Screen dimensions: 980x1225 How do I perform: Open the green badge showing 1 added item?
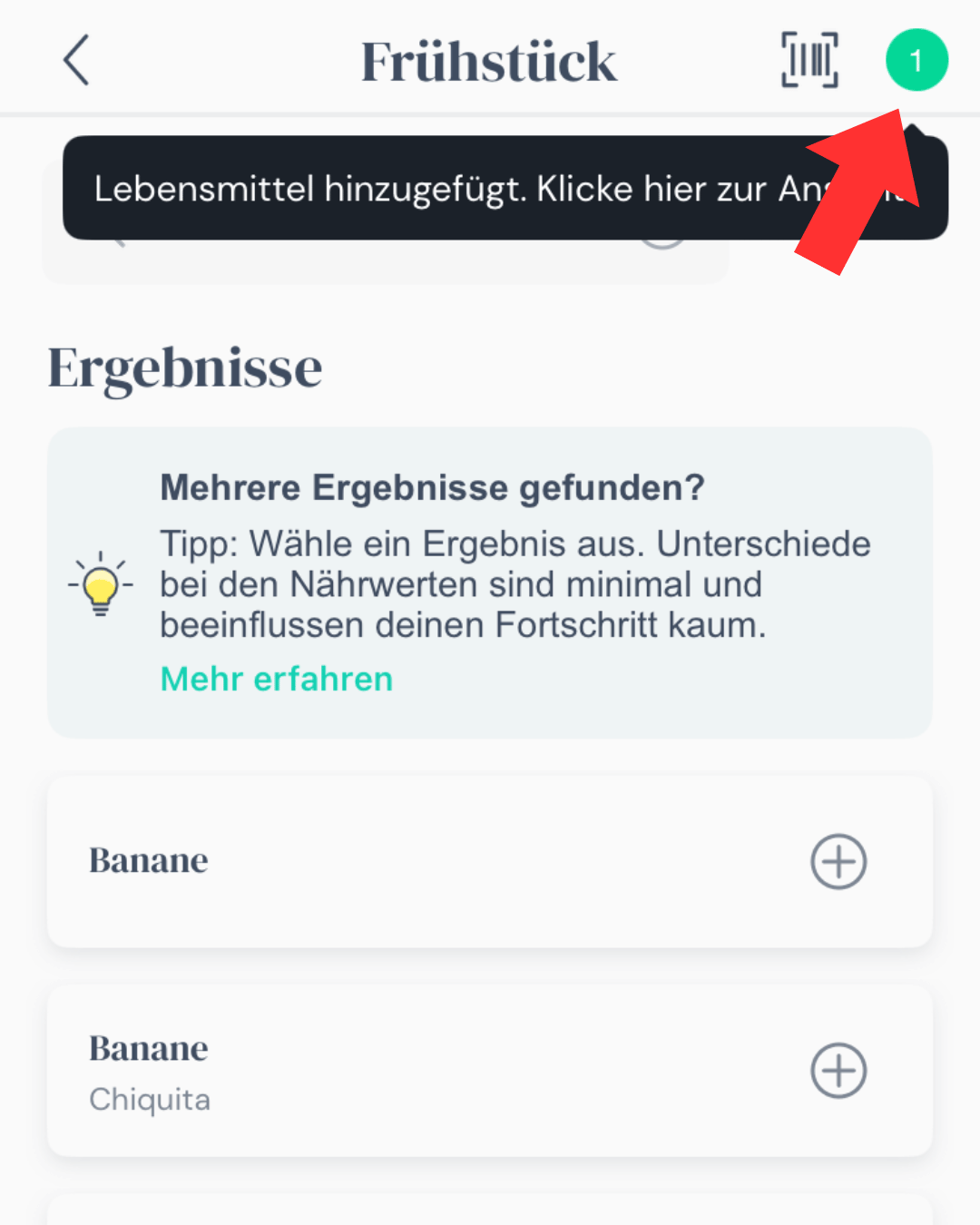(916, 61)
